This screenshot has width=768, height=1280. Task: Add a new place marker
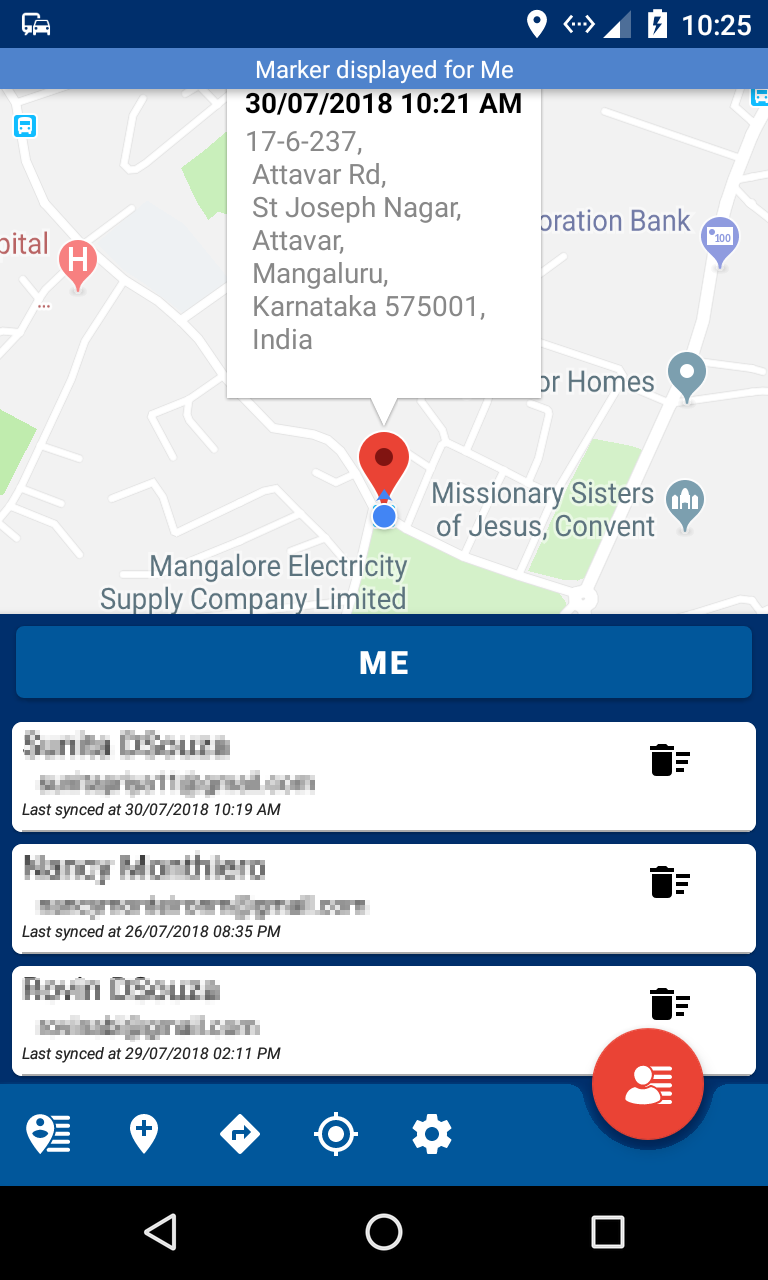click(x=144, y=1134)
